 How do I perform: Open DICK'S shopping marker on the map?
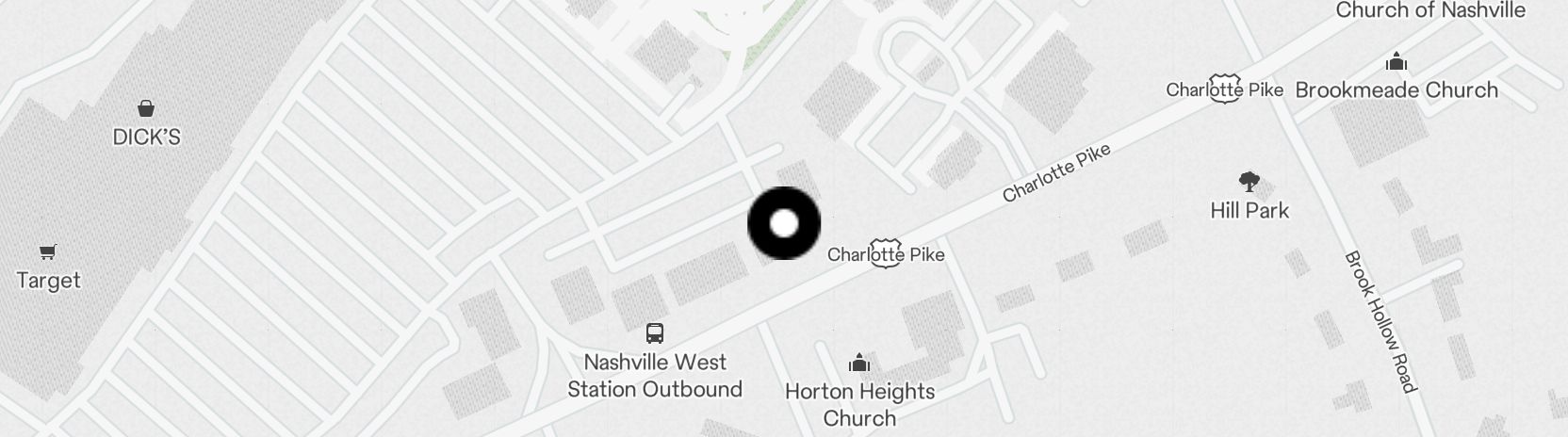click(x=146, y=108)
